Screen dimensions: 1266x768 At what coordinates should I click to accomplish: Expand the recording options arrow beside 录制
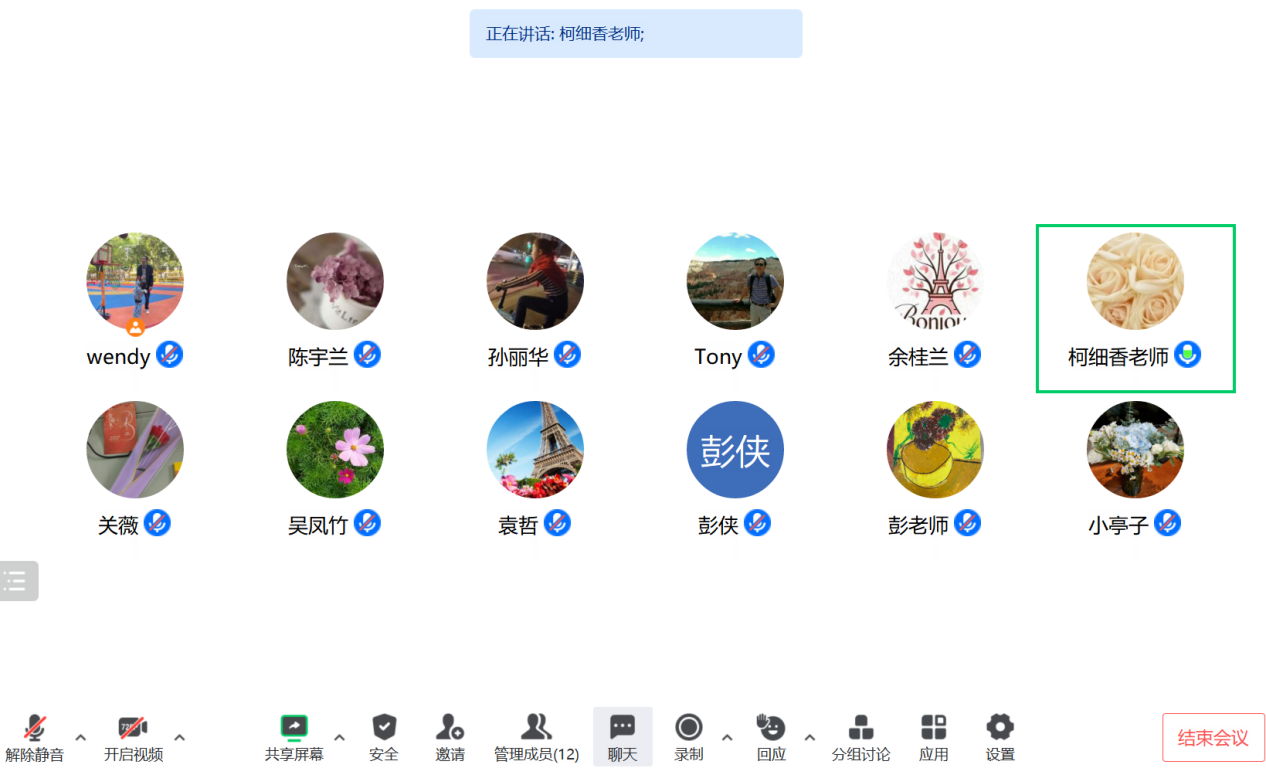727,738
